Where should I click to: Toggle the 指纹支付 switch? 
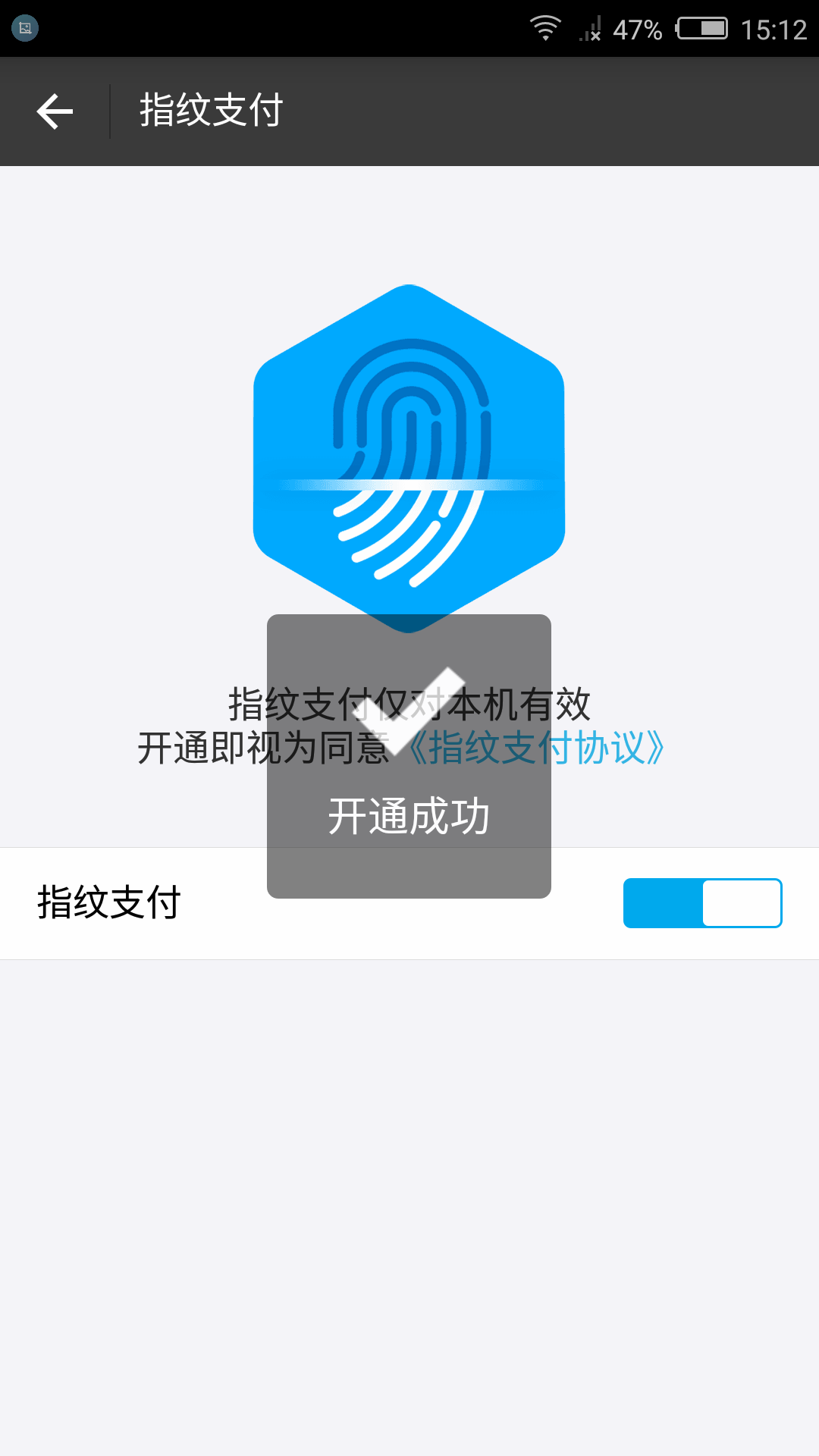[702, 903]
